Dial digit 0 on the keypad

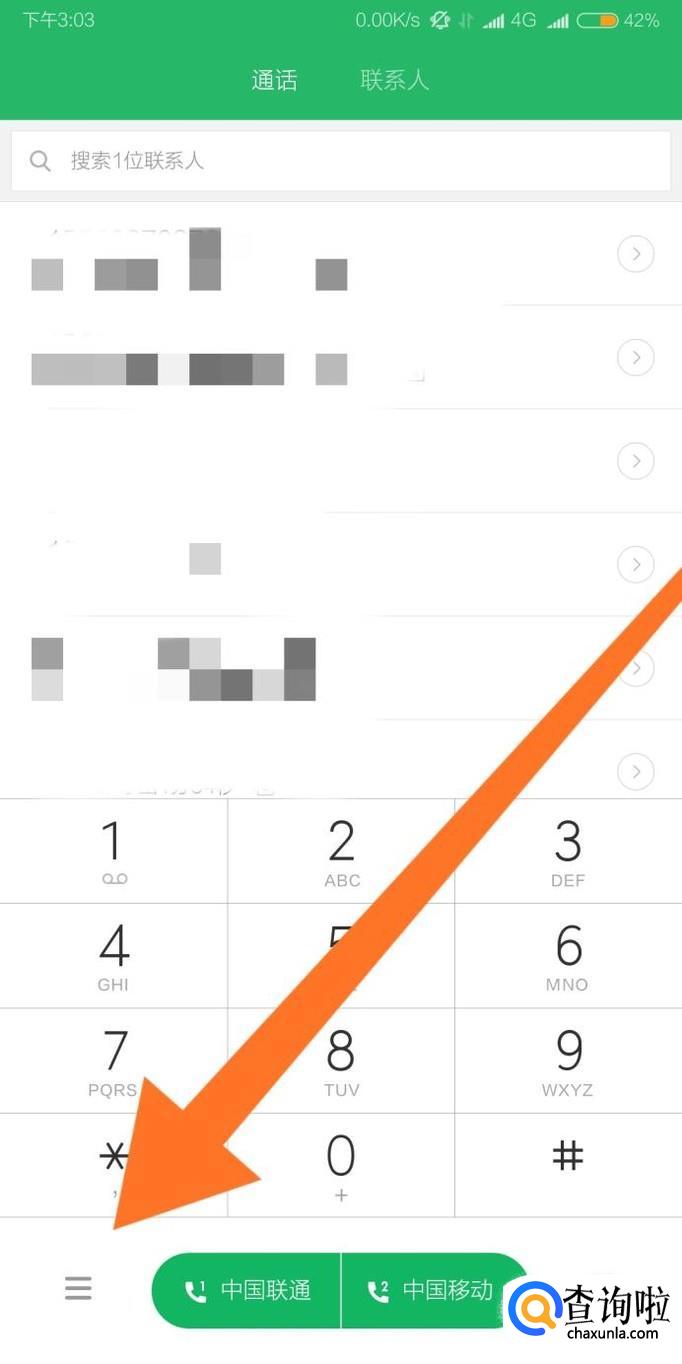341,1165
